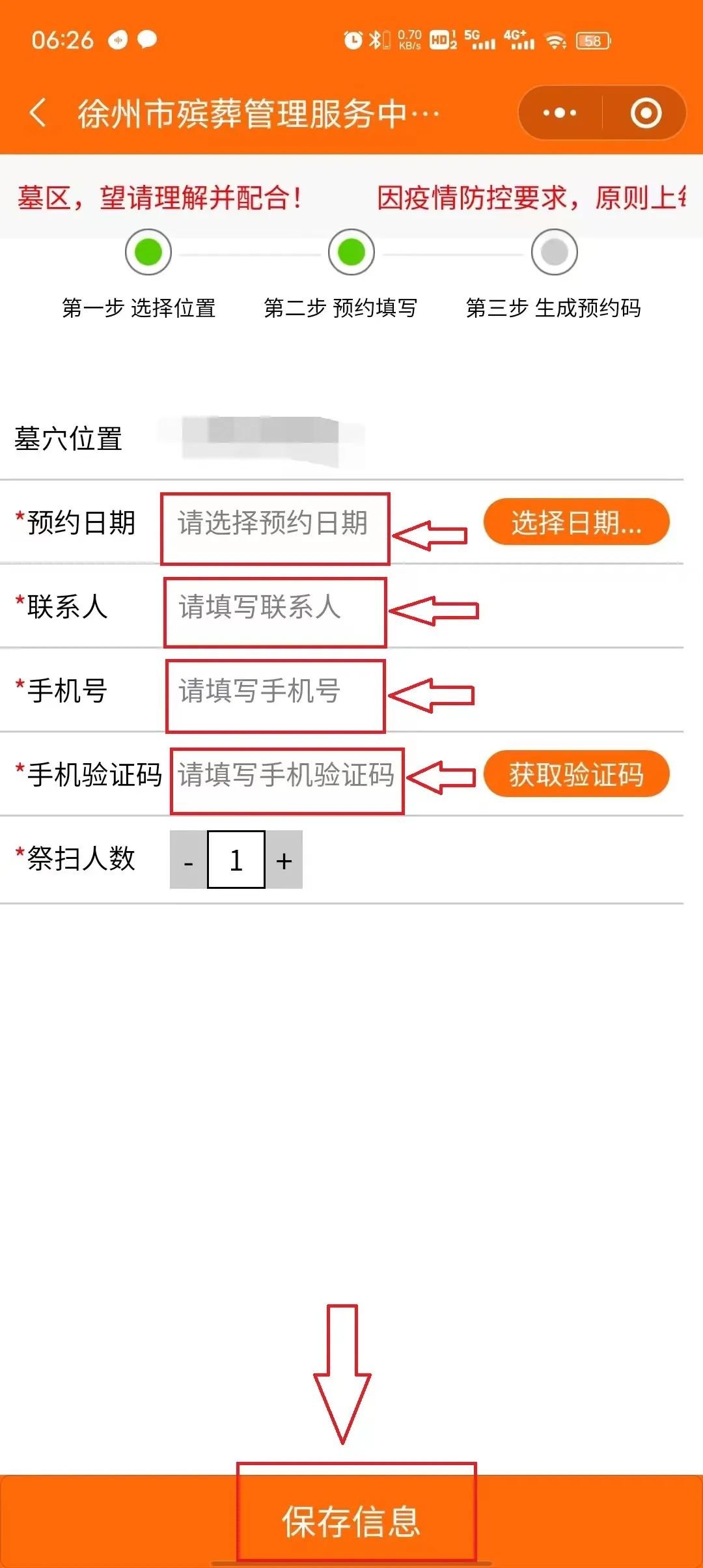Viewport: 703px width, 1568px height.
Task: Decrease 祭扫人数 with minus button
Action: [188, 860]
